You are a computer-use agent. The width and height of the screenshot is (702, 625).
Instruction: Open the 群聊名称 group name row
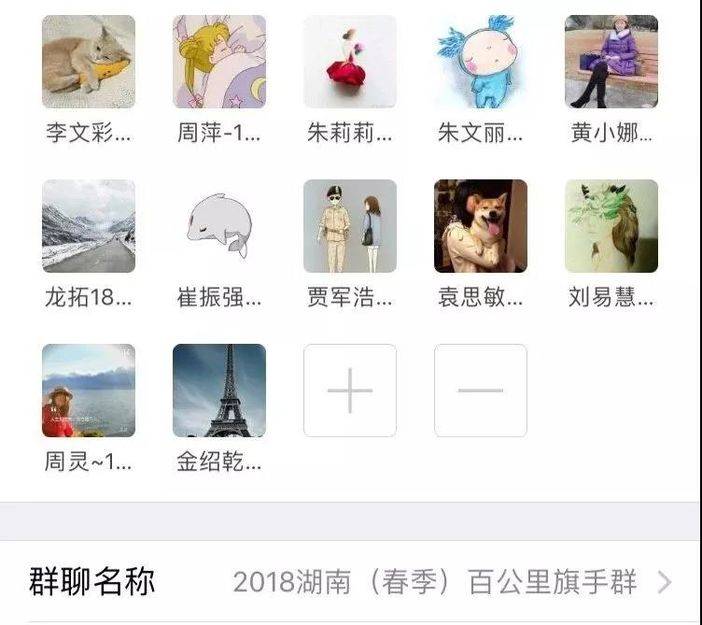tap(351, 582)
